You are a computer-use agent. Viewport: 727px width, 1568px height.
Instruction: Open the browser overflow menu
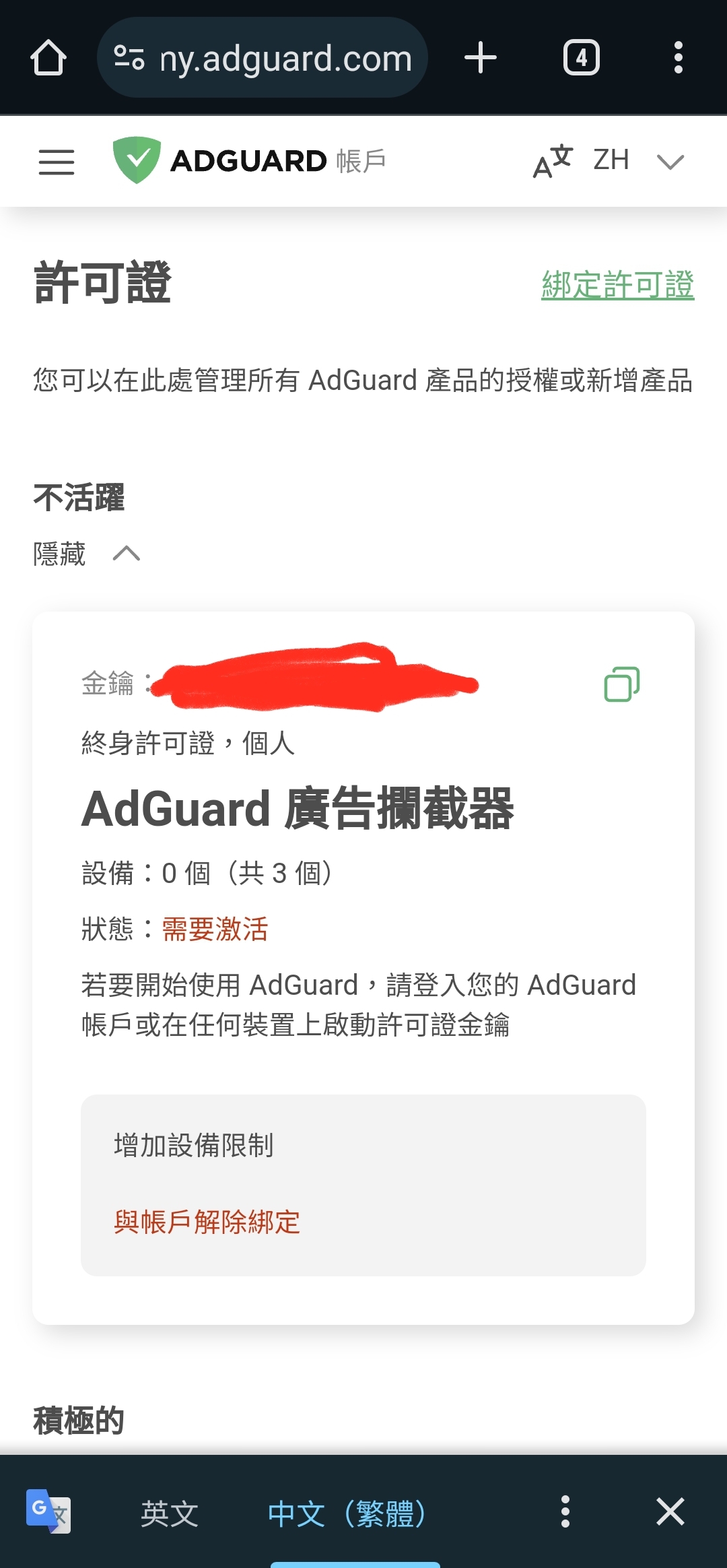click(679, 58)
